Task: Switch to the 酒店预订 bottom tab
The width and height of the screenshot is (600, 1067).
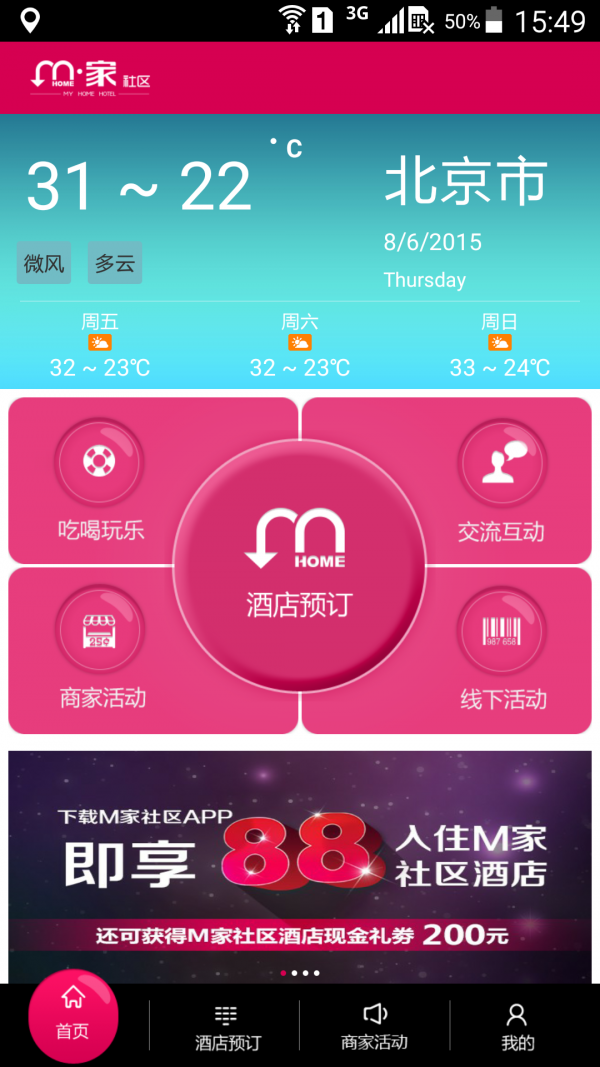Action: click(227, 1027)
